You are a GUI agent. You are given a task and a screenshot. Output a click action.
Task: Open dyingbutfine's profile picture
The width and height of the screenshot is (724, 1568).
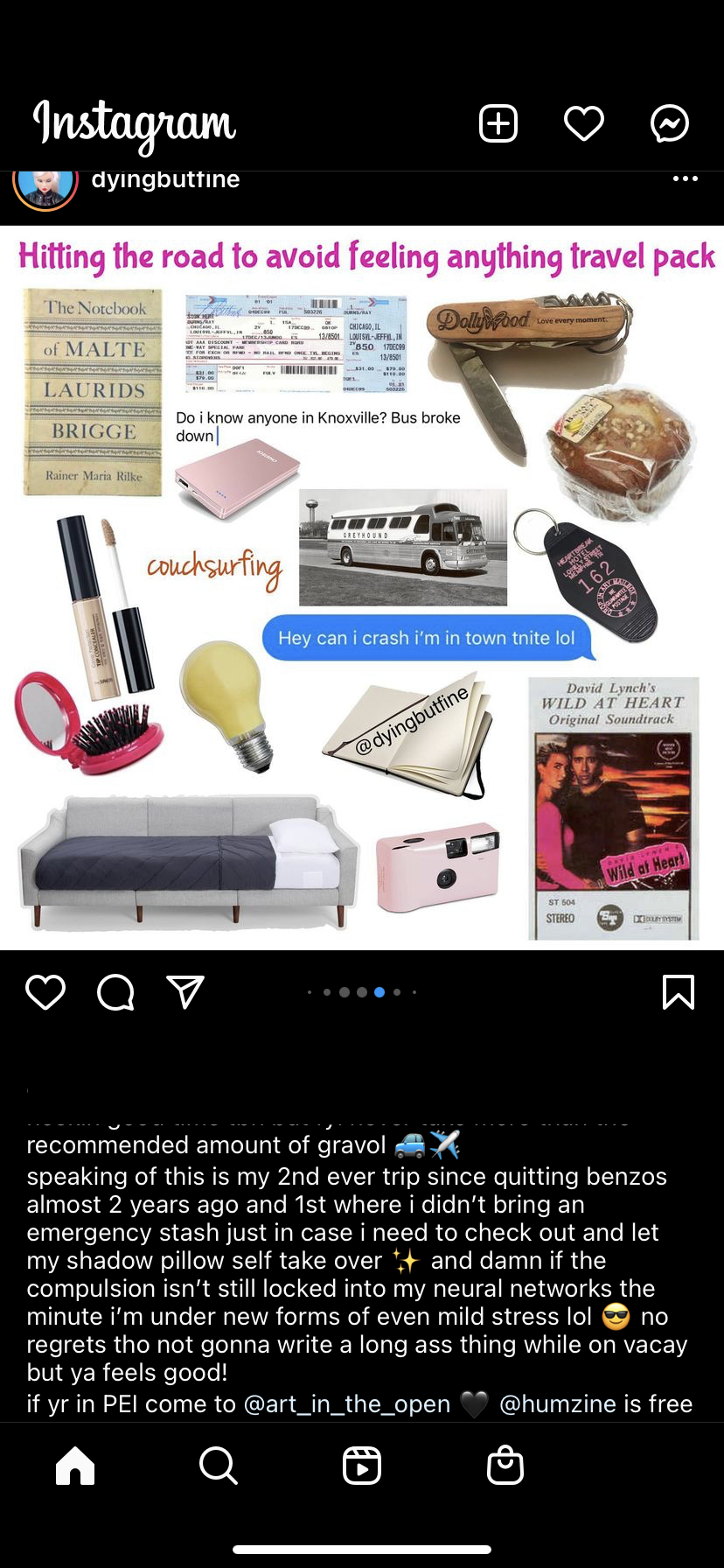tap(45, 186)
